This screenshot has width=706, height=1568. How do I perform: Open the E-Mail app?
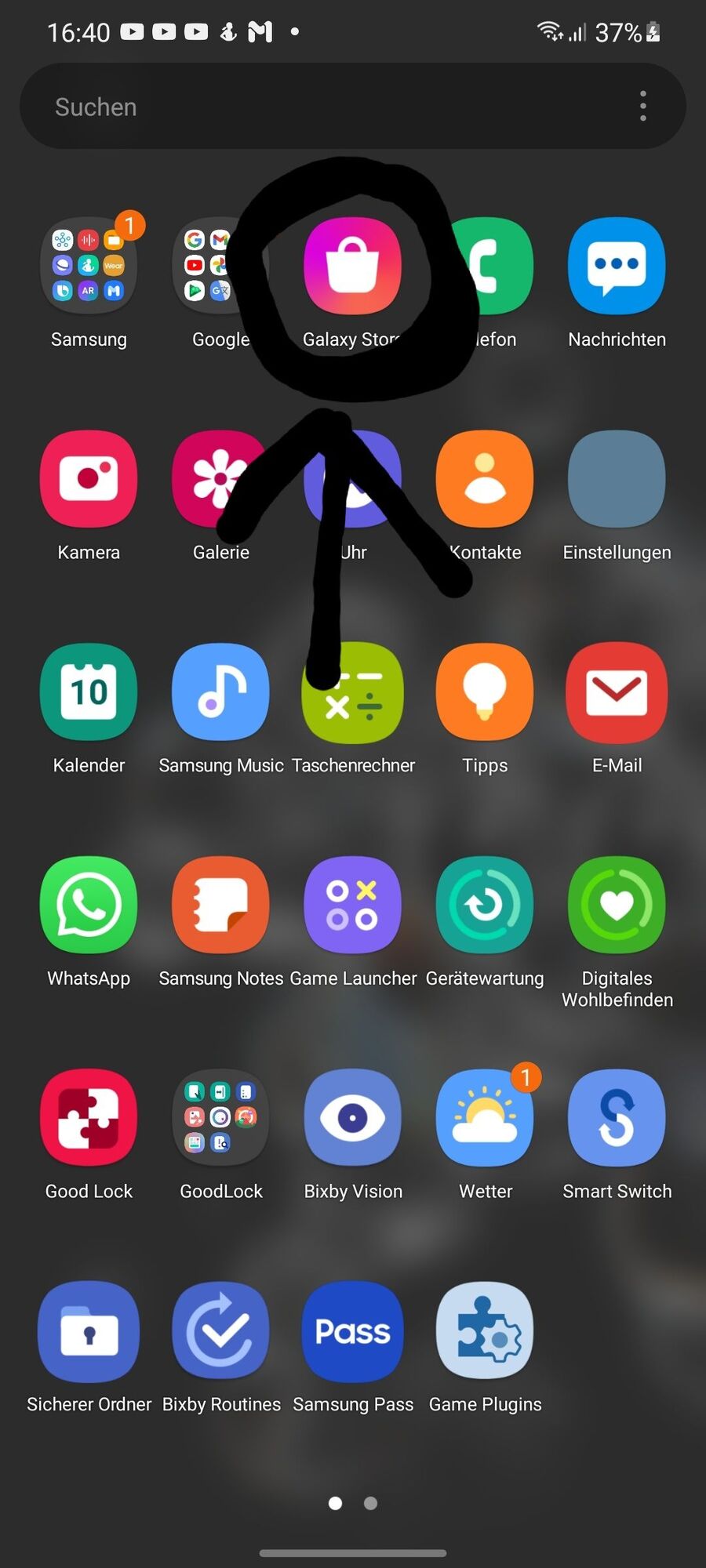click(x=617, y=692)
